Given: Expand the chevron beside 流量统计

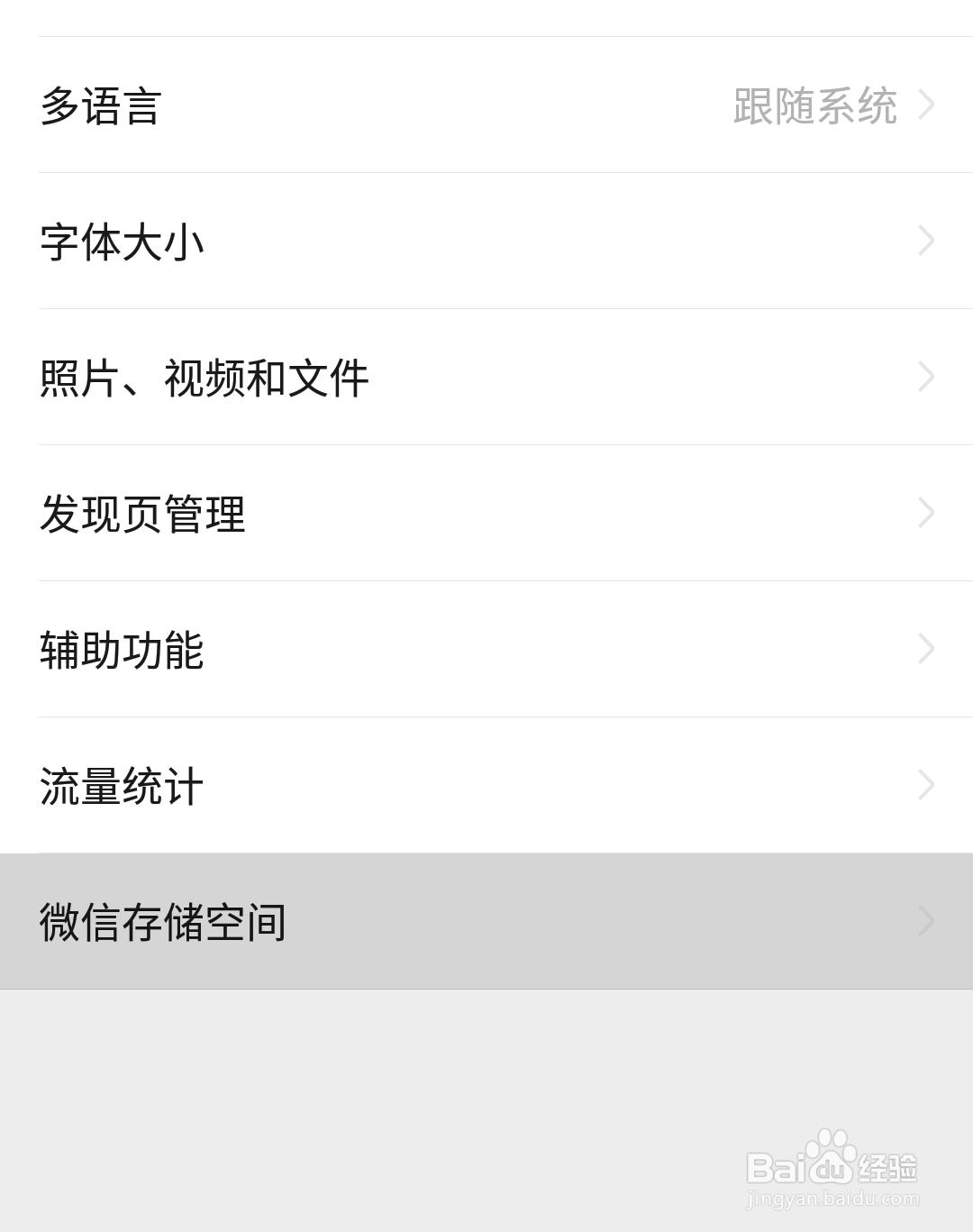Looking at the screenshot, I should (927, 785).
